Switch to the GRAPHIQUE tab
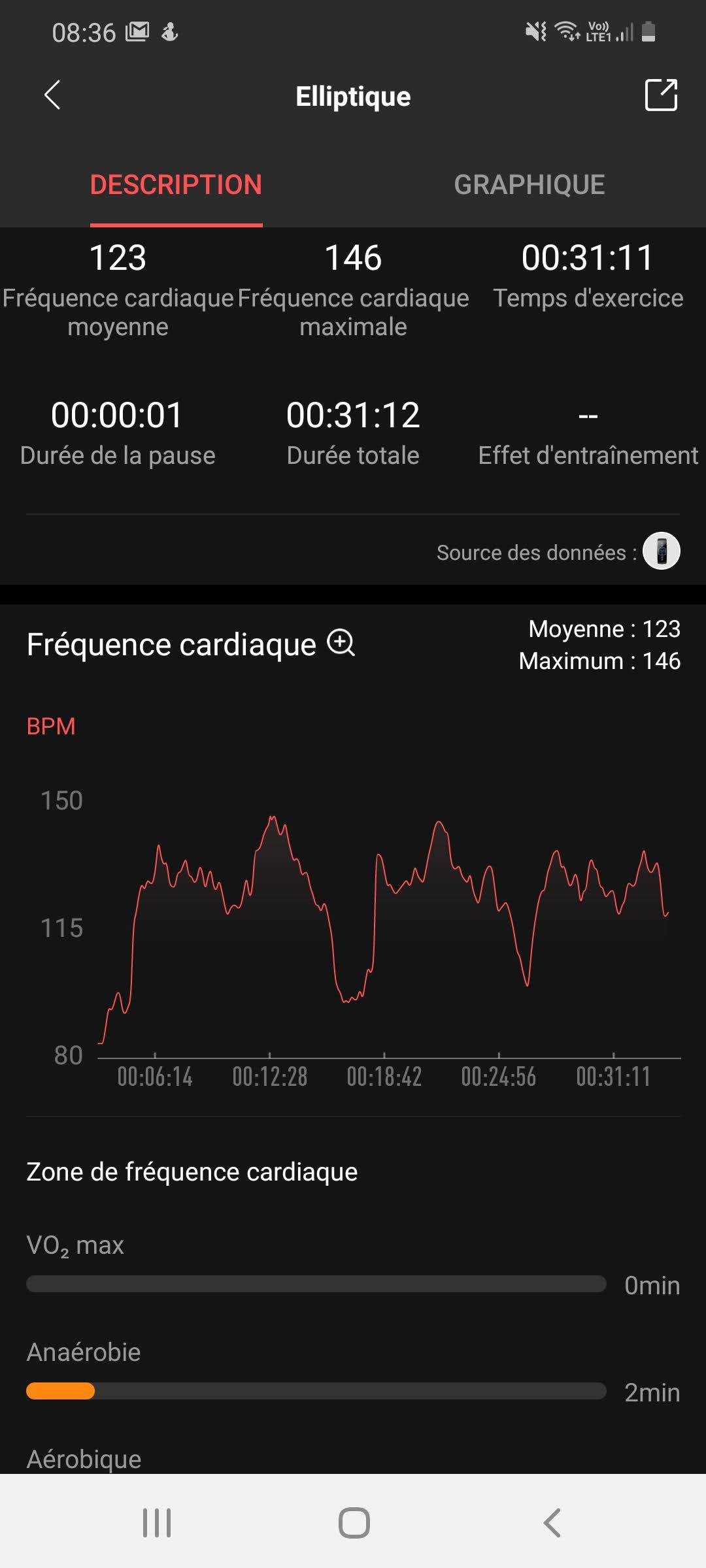 529,185
